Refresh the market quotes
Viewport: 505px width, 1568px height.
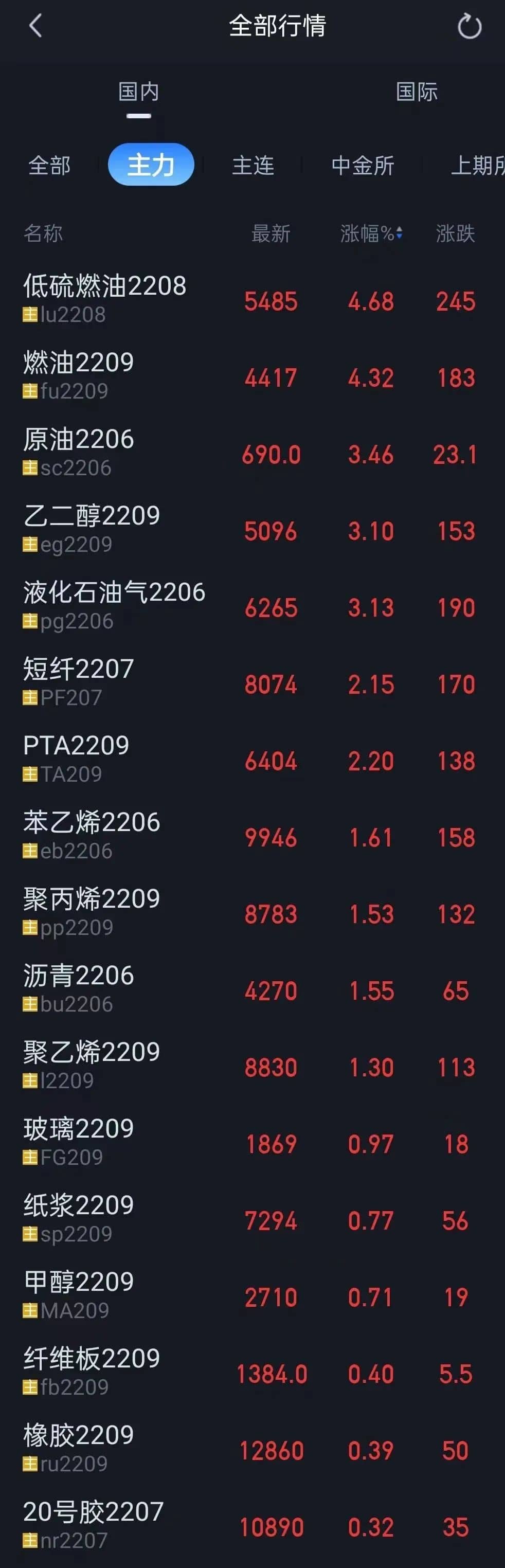click(468, 27)
